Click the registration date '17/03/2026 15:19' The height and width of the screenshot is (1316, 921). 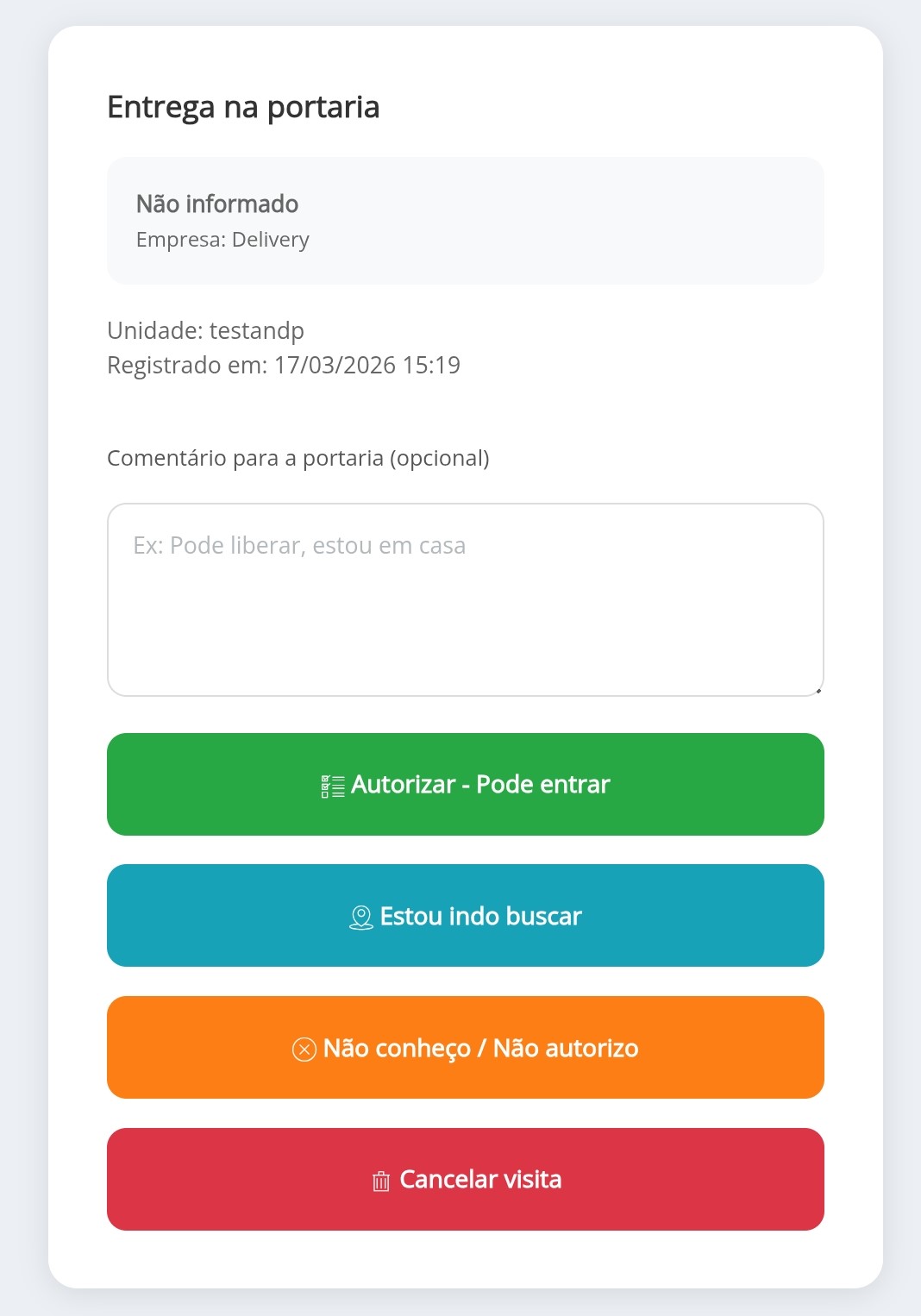click(369, 365)
